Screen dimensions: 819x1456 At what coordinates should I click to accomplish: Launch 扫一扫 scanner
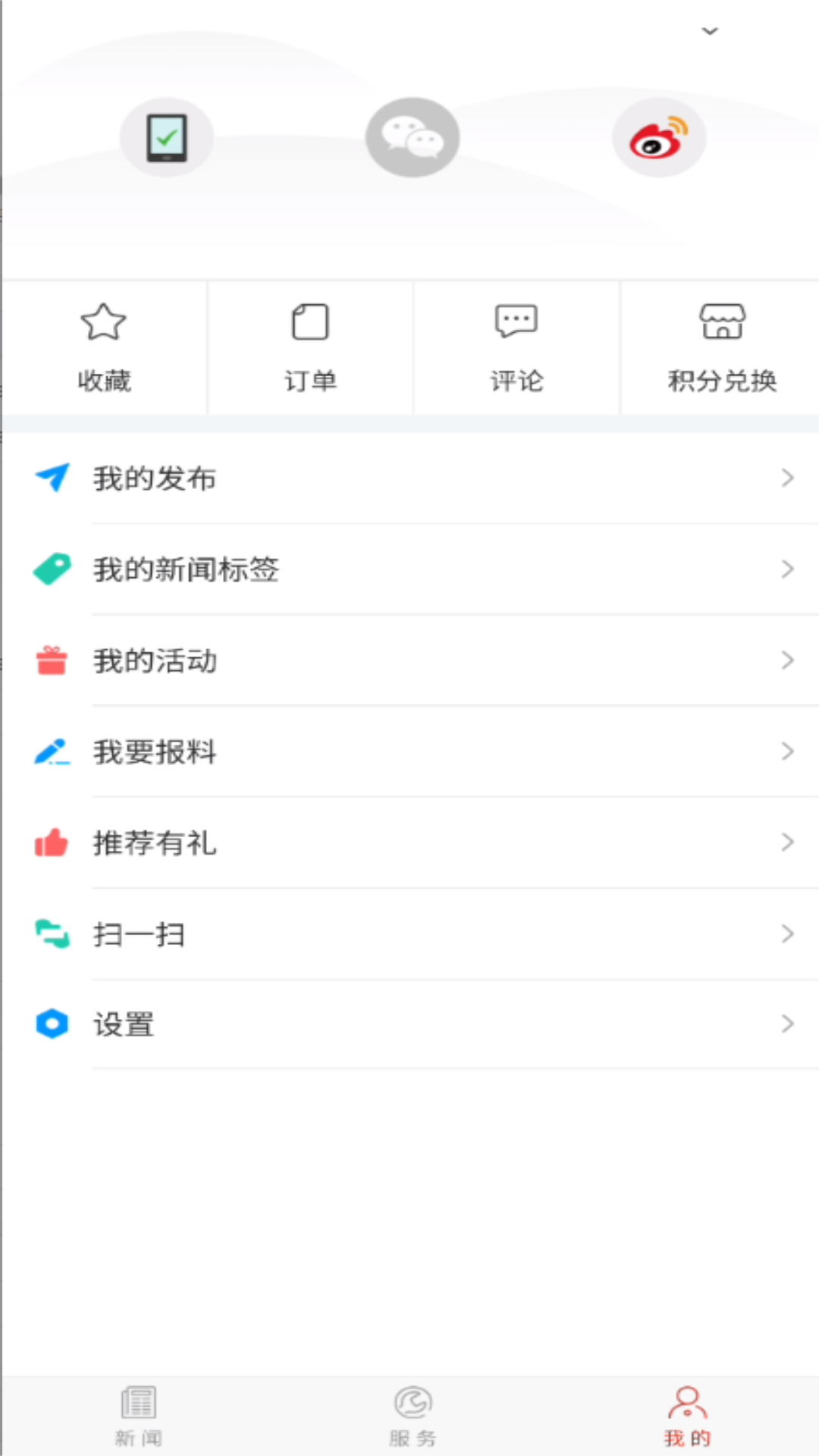tap(409, 934)
